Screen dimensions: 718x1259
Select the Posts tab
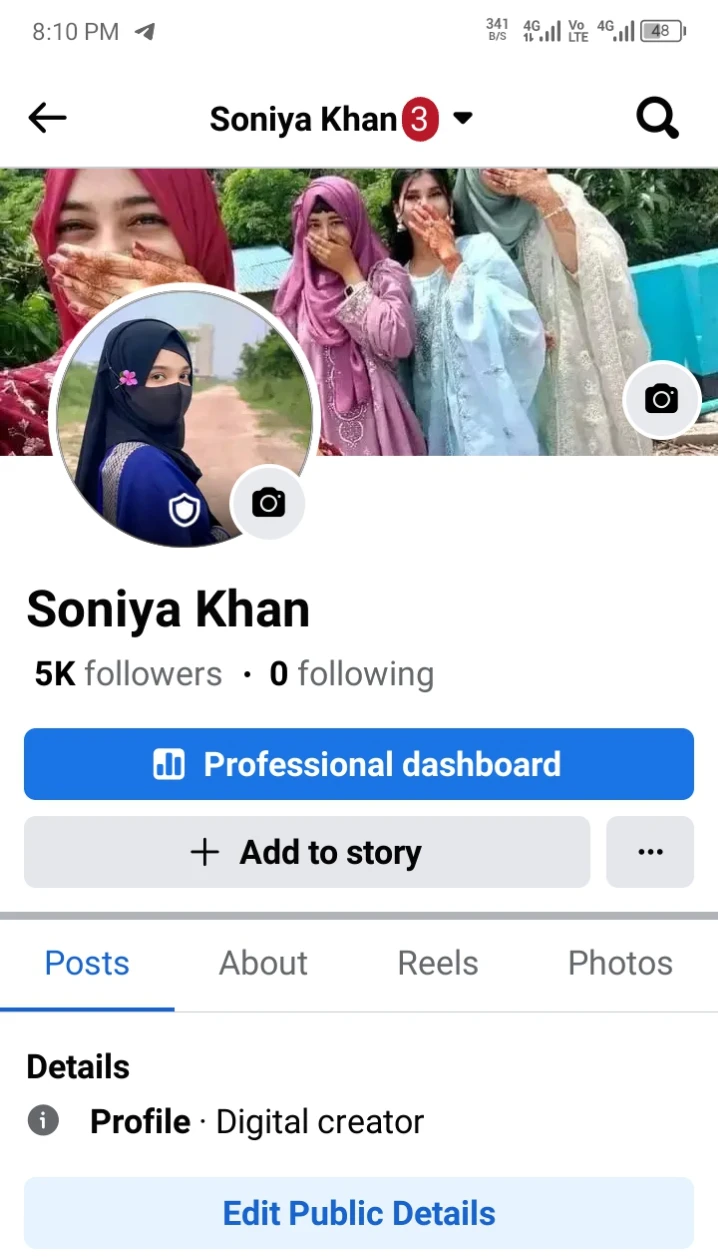pos(87,963)
